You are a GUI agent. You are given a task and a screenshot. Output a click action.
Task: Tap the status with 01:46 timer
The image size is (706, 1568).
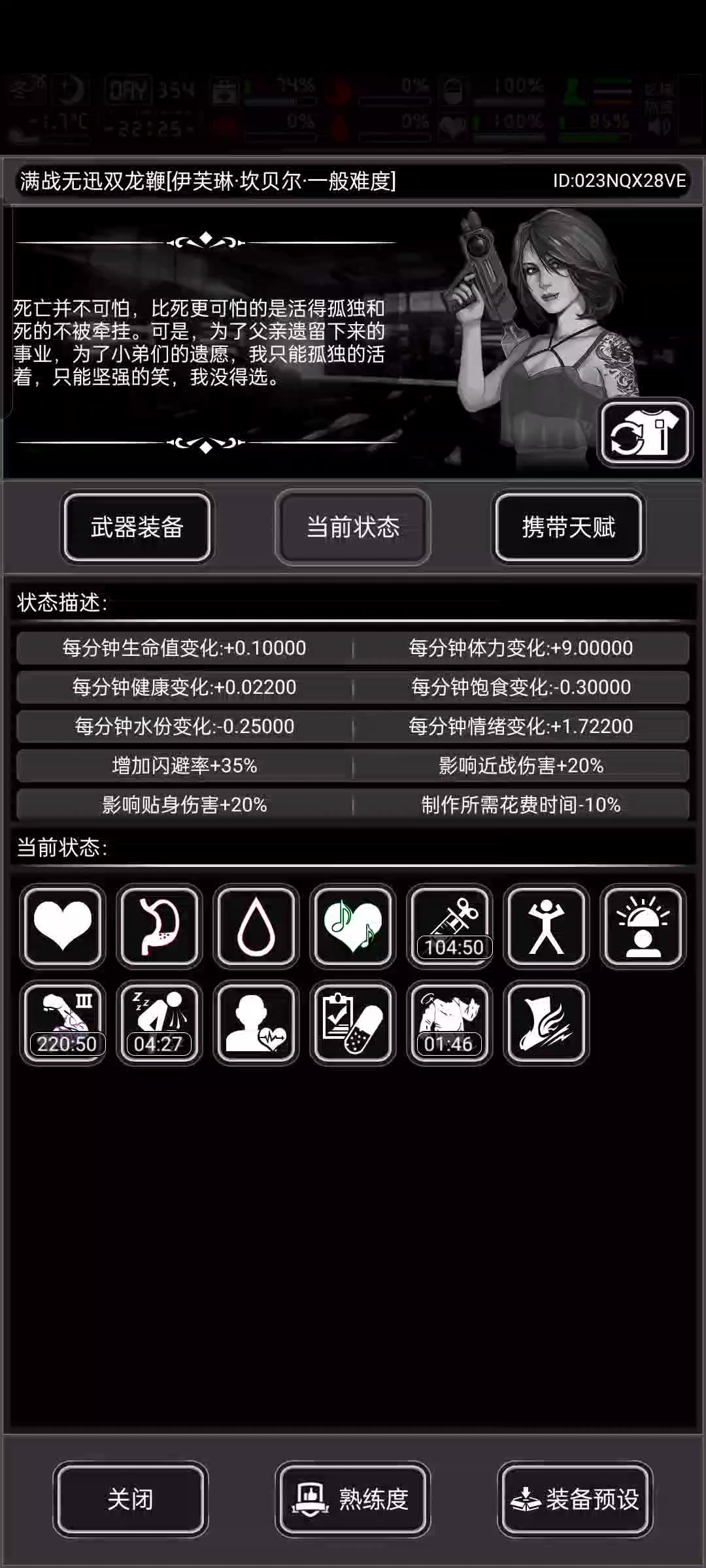pyautogui.click(x=450, y=1022)
